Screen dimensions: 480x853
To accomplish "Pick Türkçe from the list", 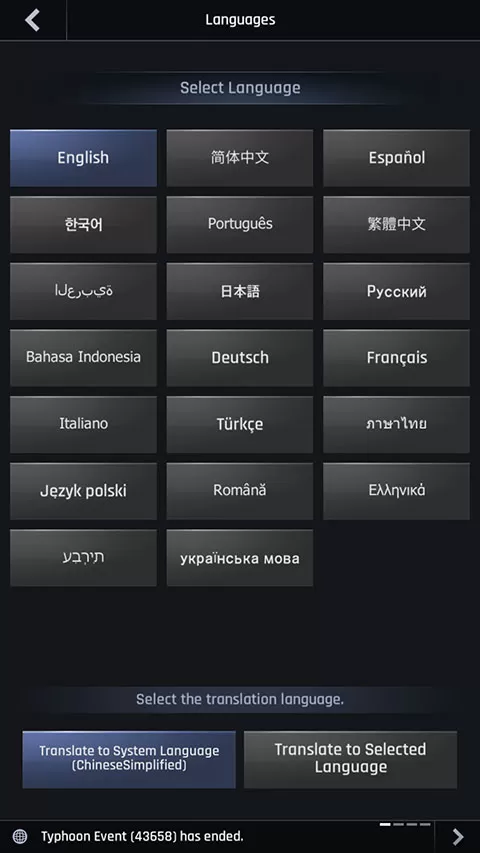I will click(240, 424).
